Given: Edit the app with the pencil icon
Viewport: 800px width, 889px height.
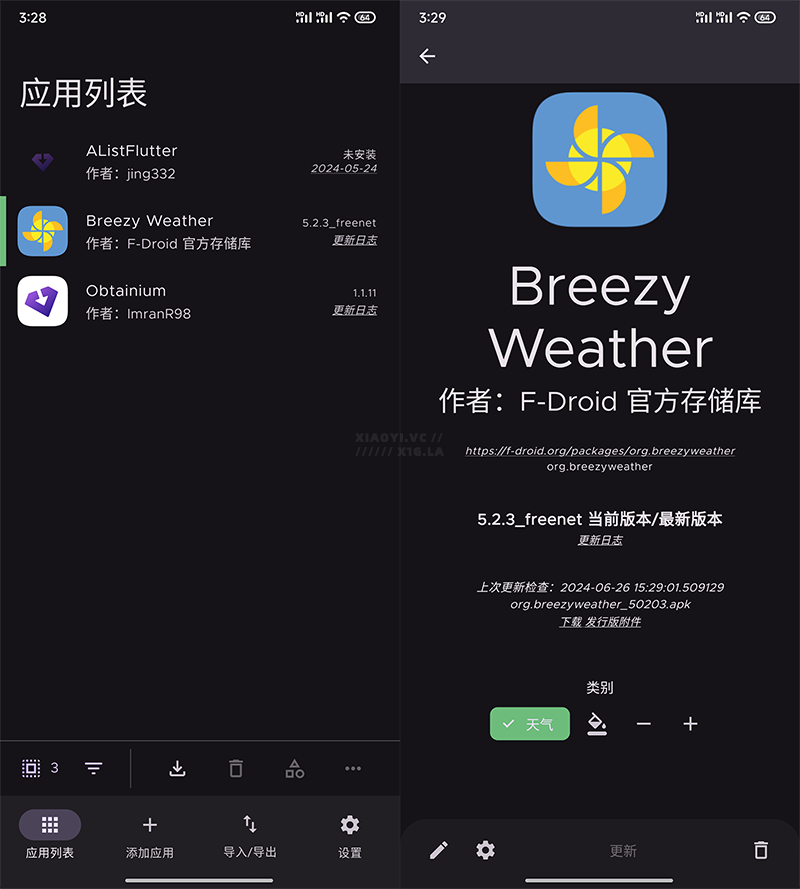Looking at the screenshot, I should 439,850.
